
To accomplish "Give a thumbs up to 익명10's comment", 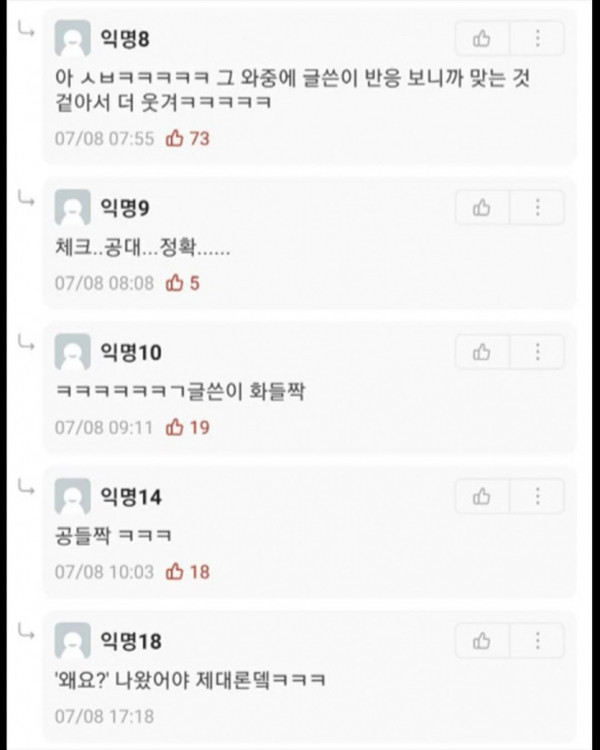I will [483, 352].
